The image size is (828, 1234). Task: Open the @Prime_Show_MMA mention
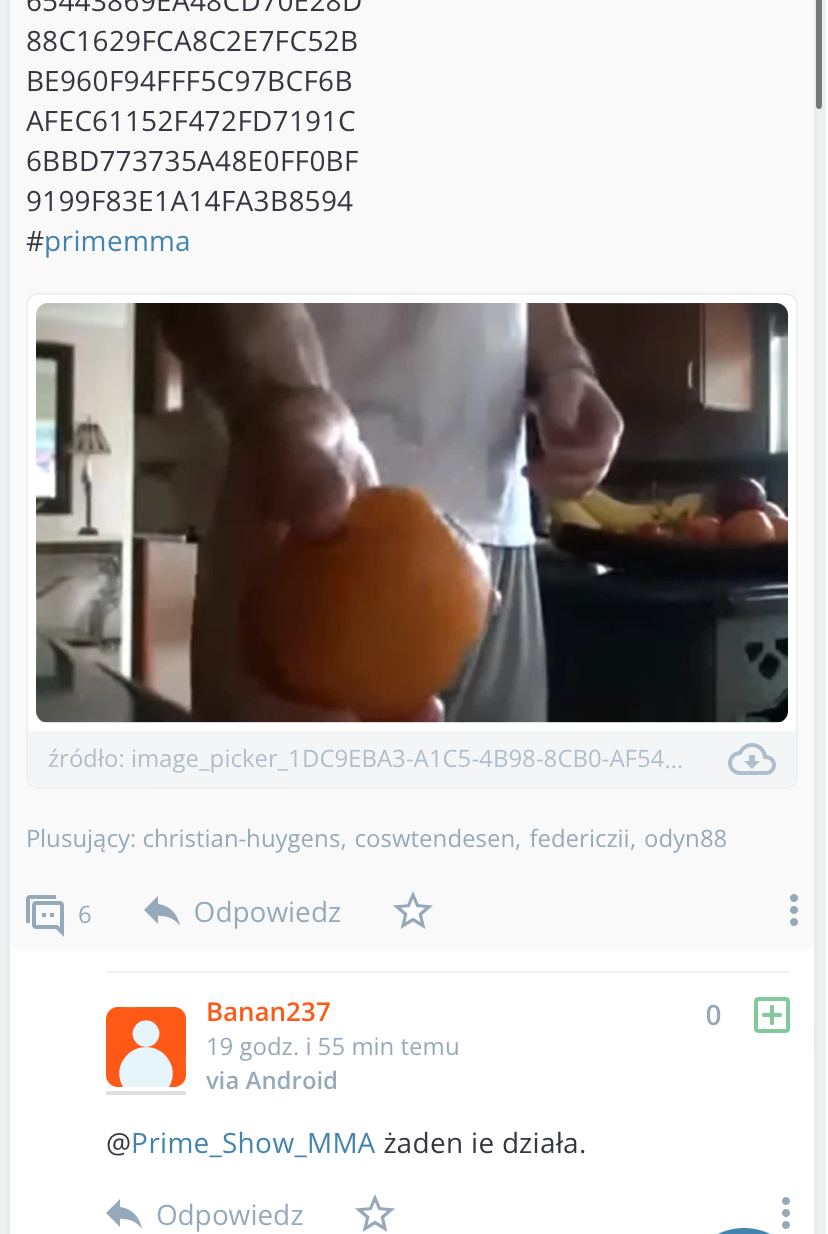pyautogui.click(x=252, y=1143)
